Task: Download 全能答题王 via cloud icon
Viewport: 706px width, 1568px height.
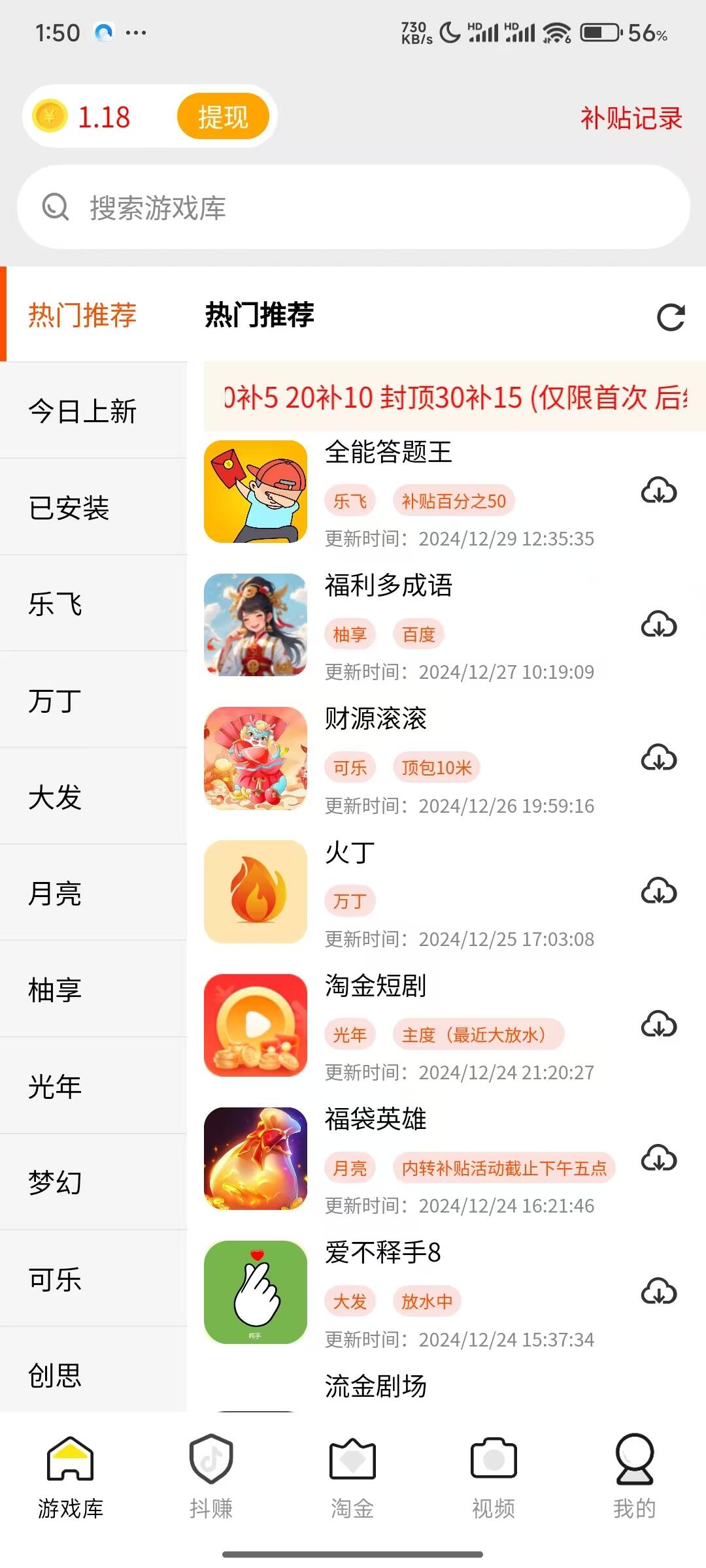Action: click(x=658, y=491)
